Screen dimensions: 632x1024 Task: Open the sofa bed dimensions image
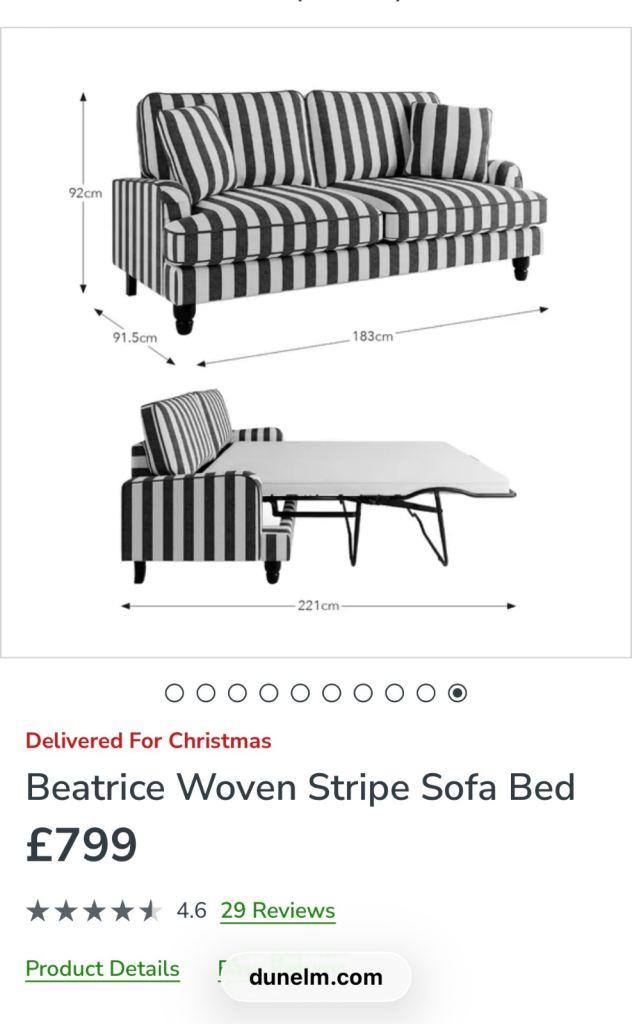point(316,342)
